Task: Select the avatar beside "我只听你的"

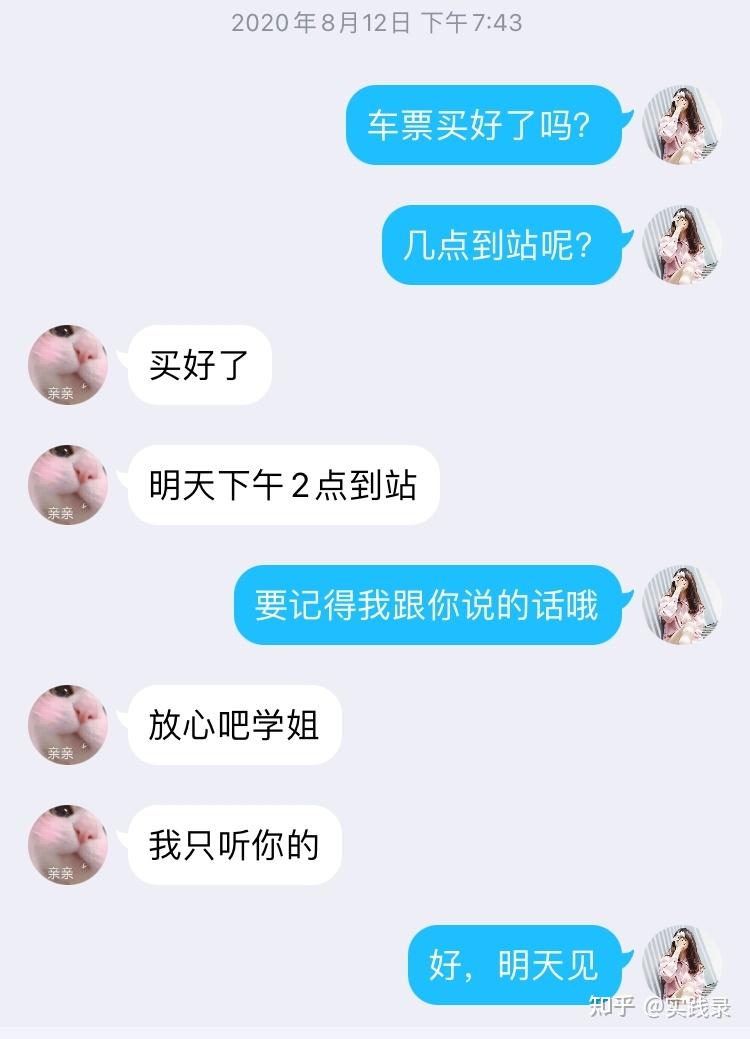Action: (x=68, y=845)
